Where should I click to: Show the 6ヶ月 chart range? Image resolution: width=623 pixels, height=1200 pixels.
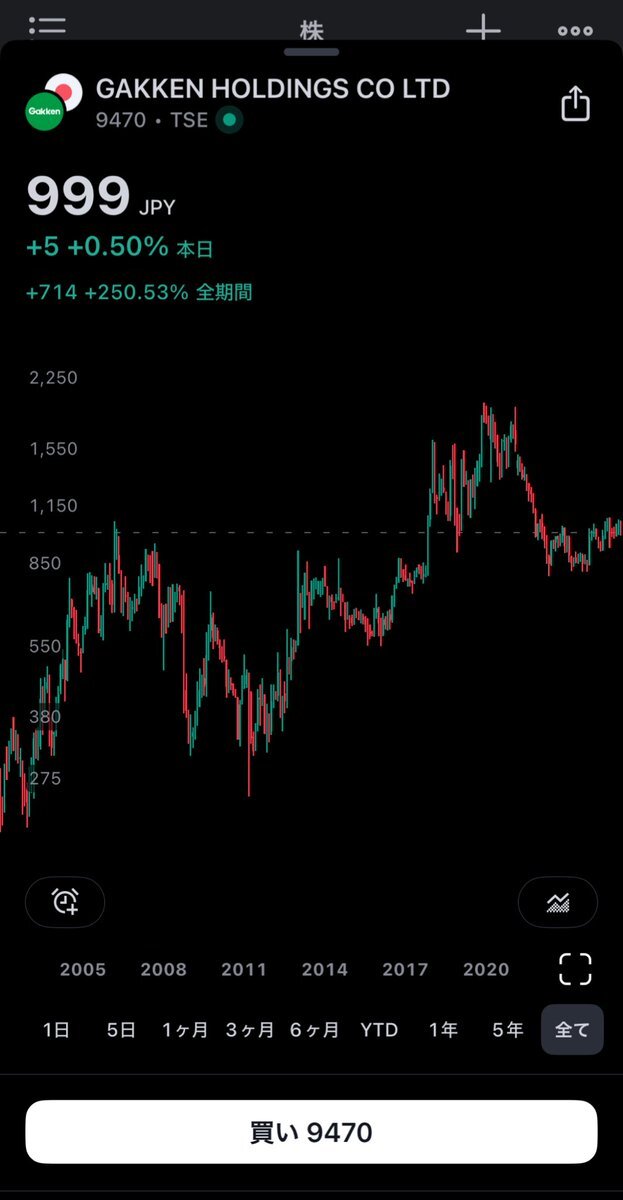click(314, 1030)
